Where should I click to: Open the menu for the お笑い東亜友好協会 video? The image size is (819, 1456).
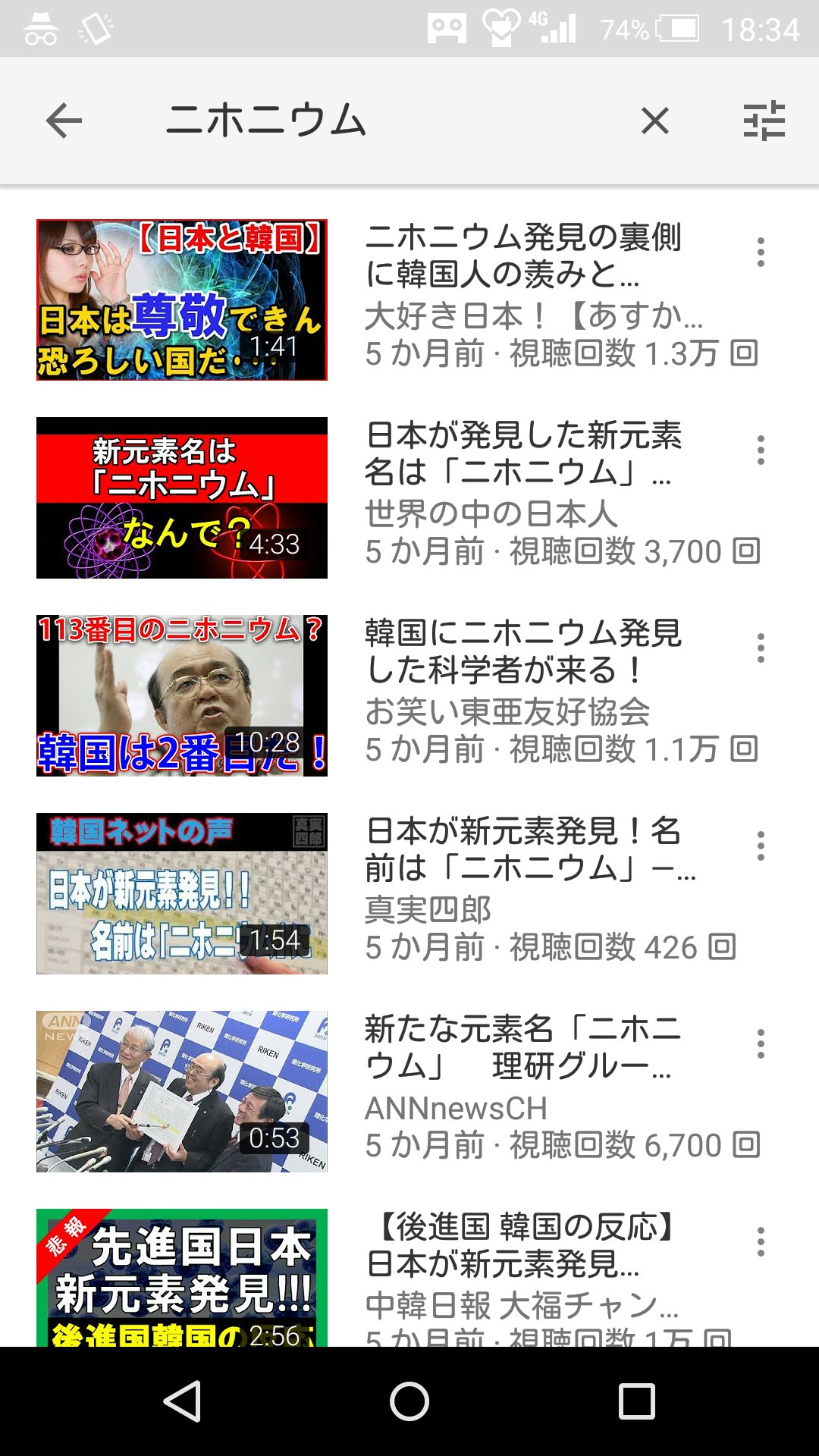[761, 648]
